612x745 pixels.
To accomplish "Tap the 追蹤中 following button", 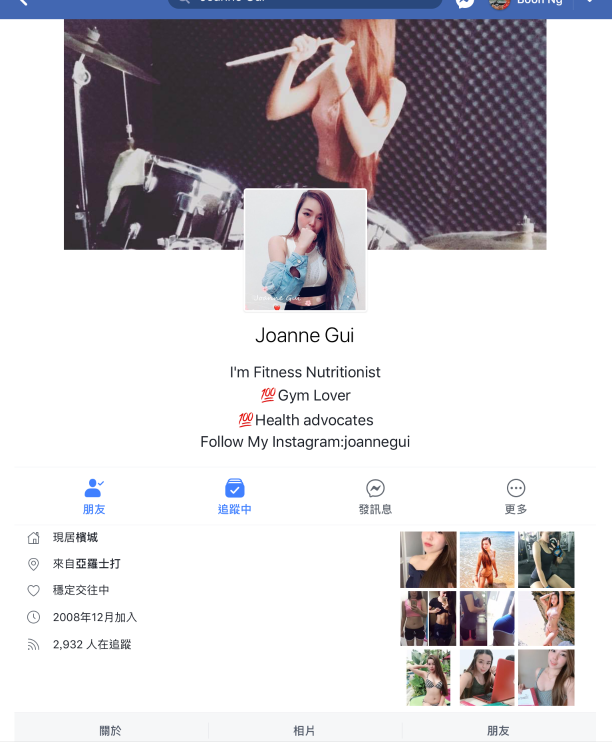I will pyautogui.click(x=235, y=496).
